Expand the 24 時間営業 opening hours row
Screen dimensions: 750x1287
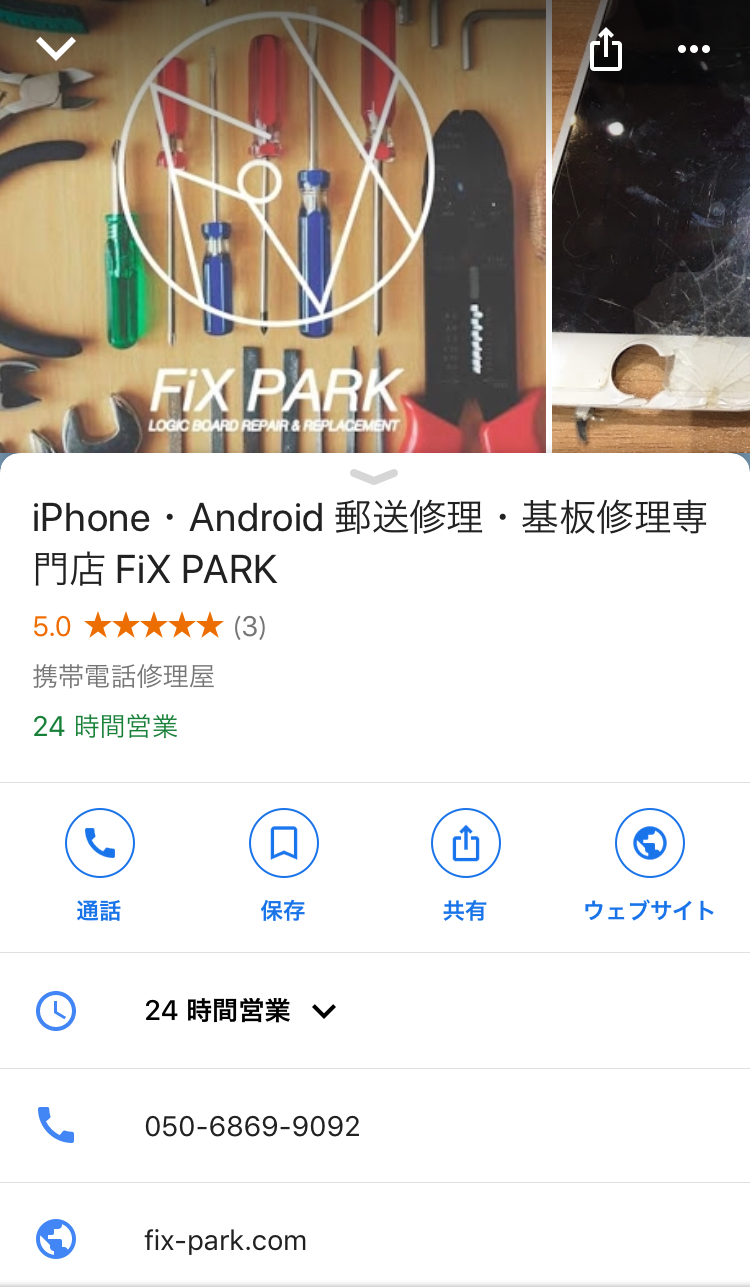point(375,1011)
